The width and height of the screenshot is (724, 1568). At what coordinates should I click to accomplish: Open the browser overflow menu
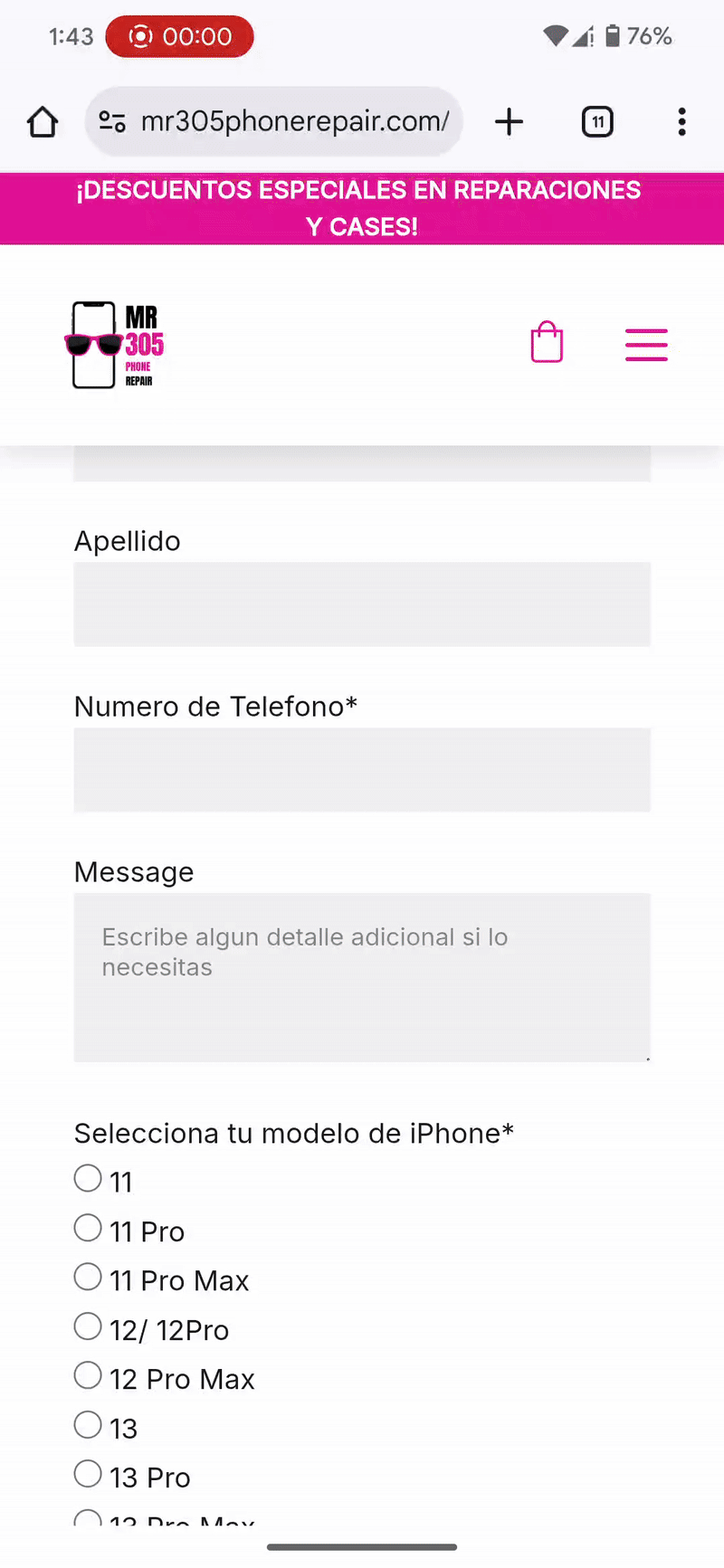[681, 121]
